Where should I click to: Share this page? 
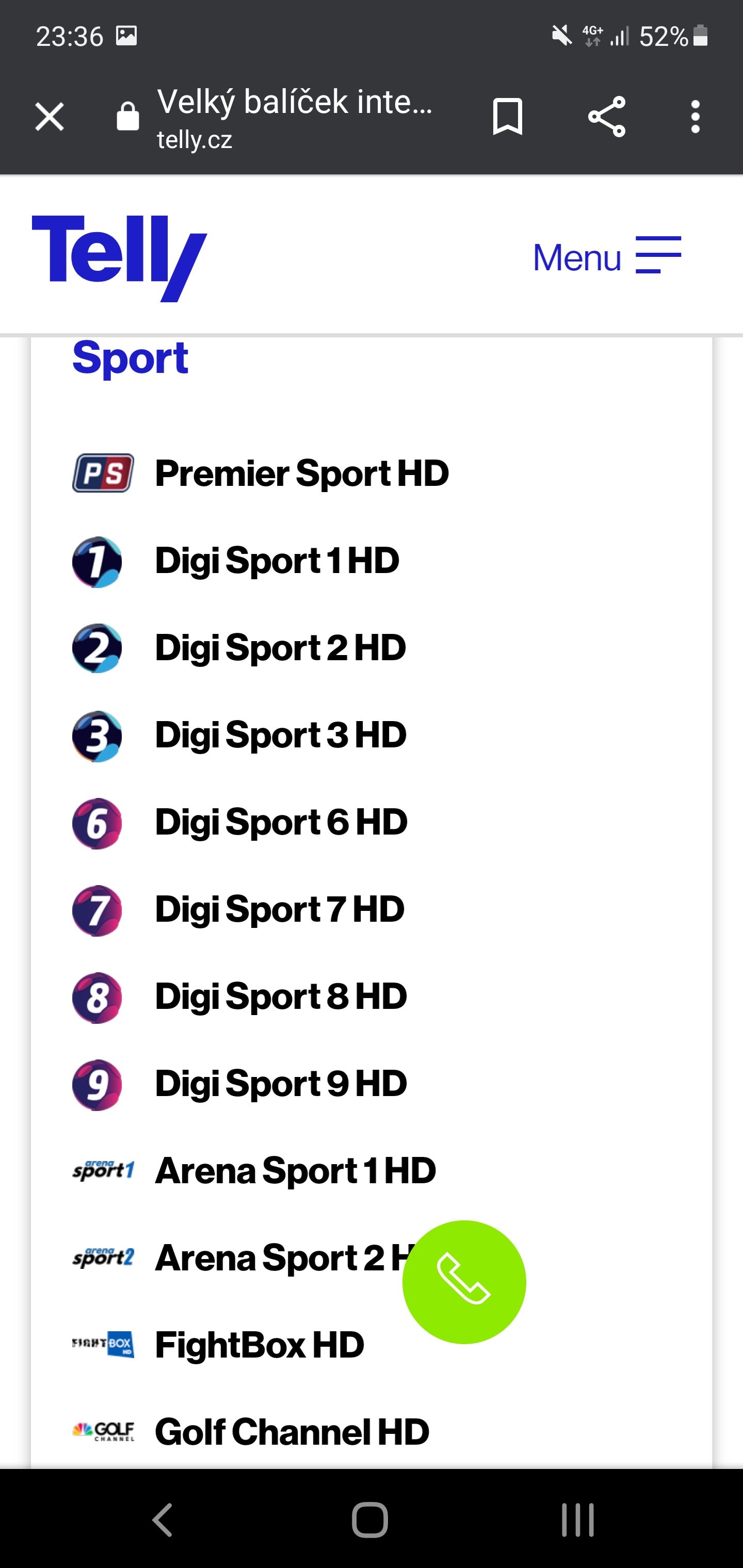pyautogui.click(x=607, y=116)
